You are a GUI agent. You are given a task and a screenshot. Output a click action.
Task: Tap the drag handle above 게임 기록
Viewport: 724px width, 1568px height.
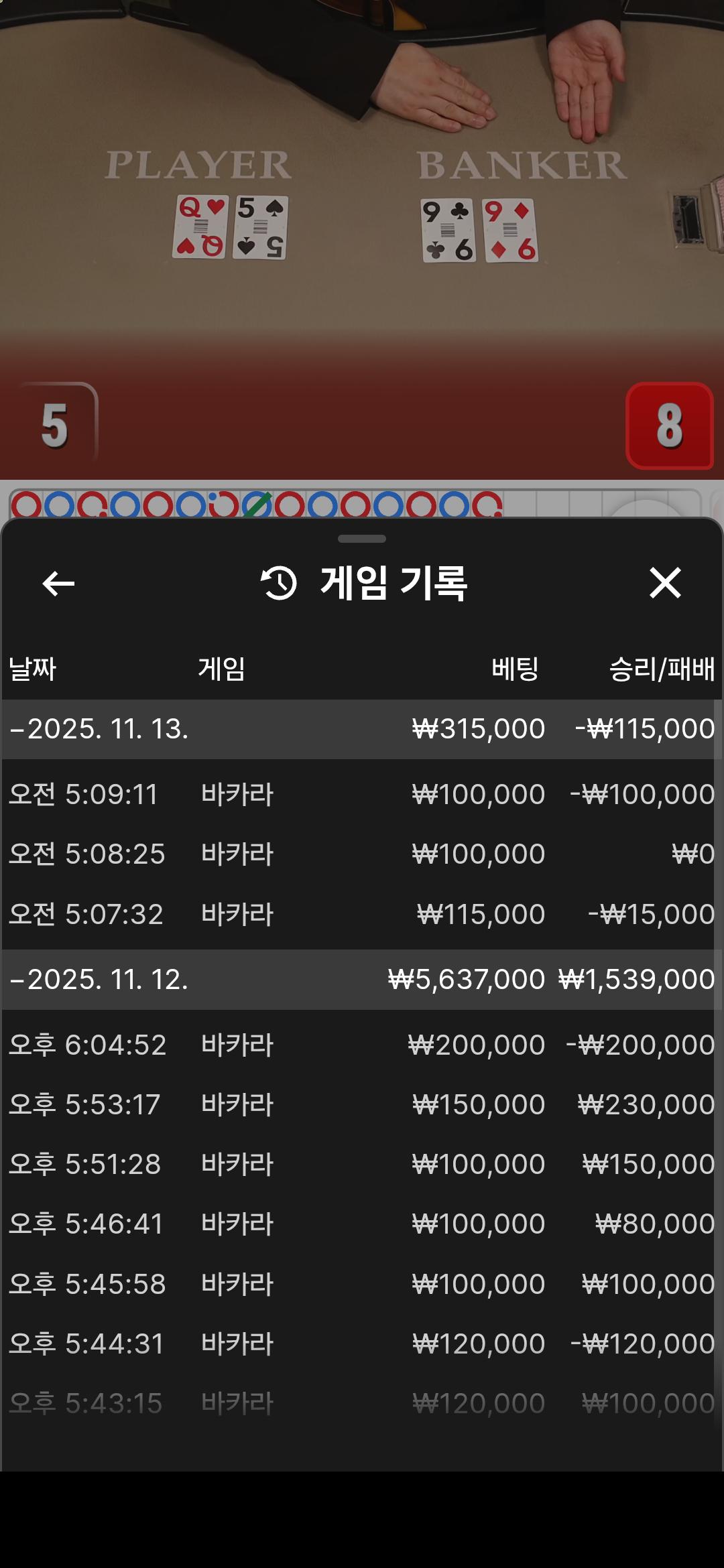pyautogui.click(x=362, y=539)
